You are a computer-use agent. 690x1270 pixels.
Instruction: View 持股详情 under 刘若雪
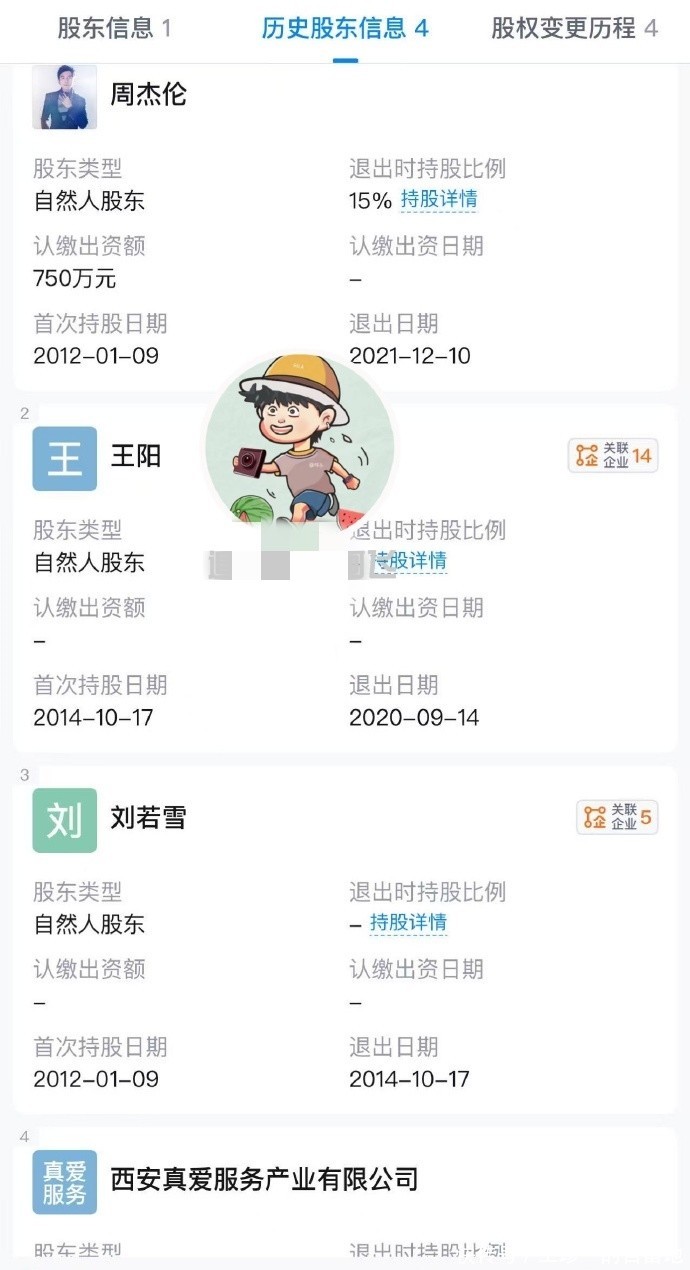[408, 922]
